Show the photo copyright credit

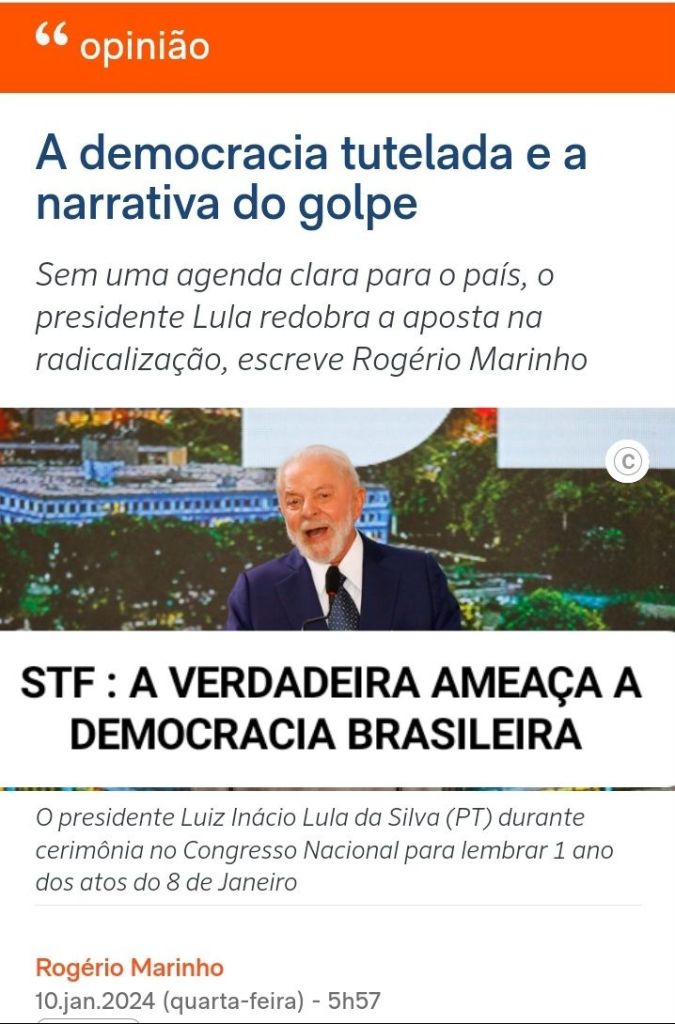[x=627, y=461]
